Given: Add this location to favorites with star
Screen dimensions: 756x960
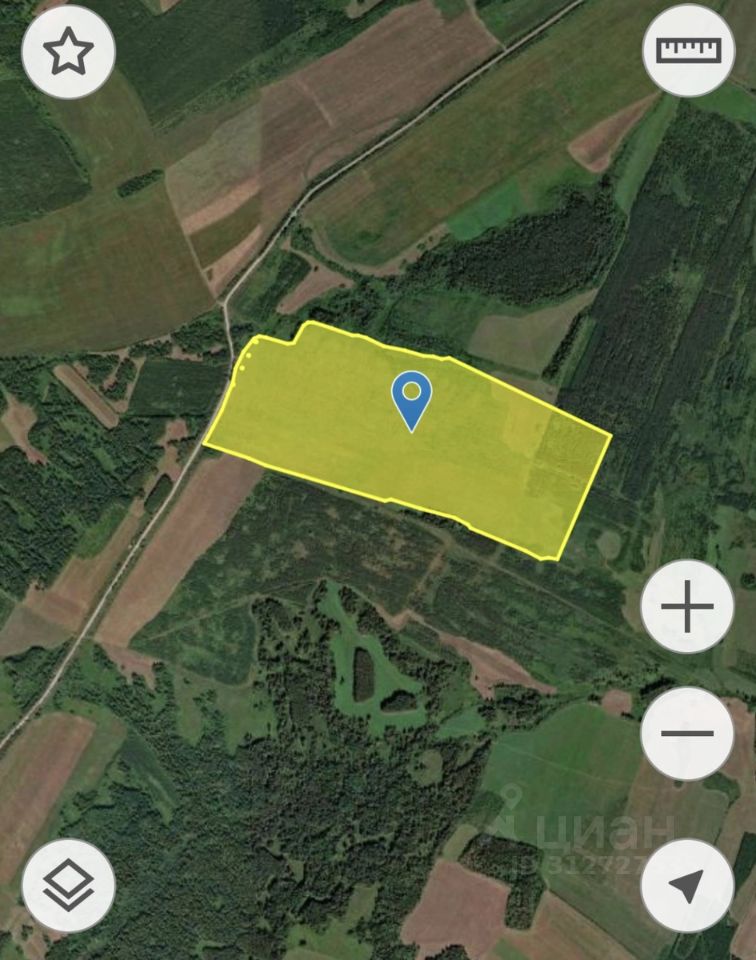Looking at the screenshot, I should coord(68,52).
